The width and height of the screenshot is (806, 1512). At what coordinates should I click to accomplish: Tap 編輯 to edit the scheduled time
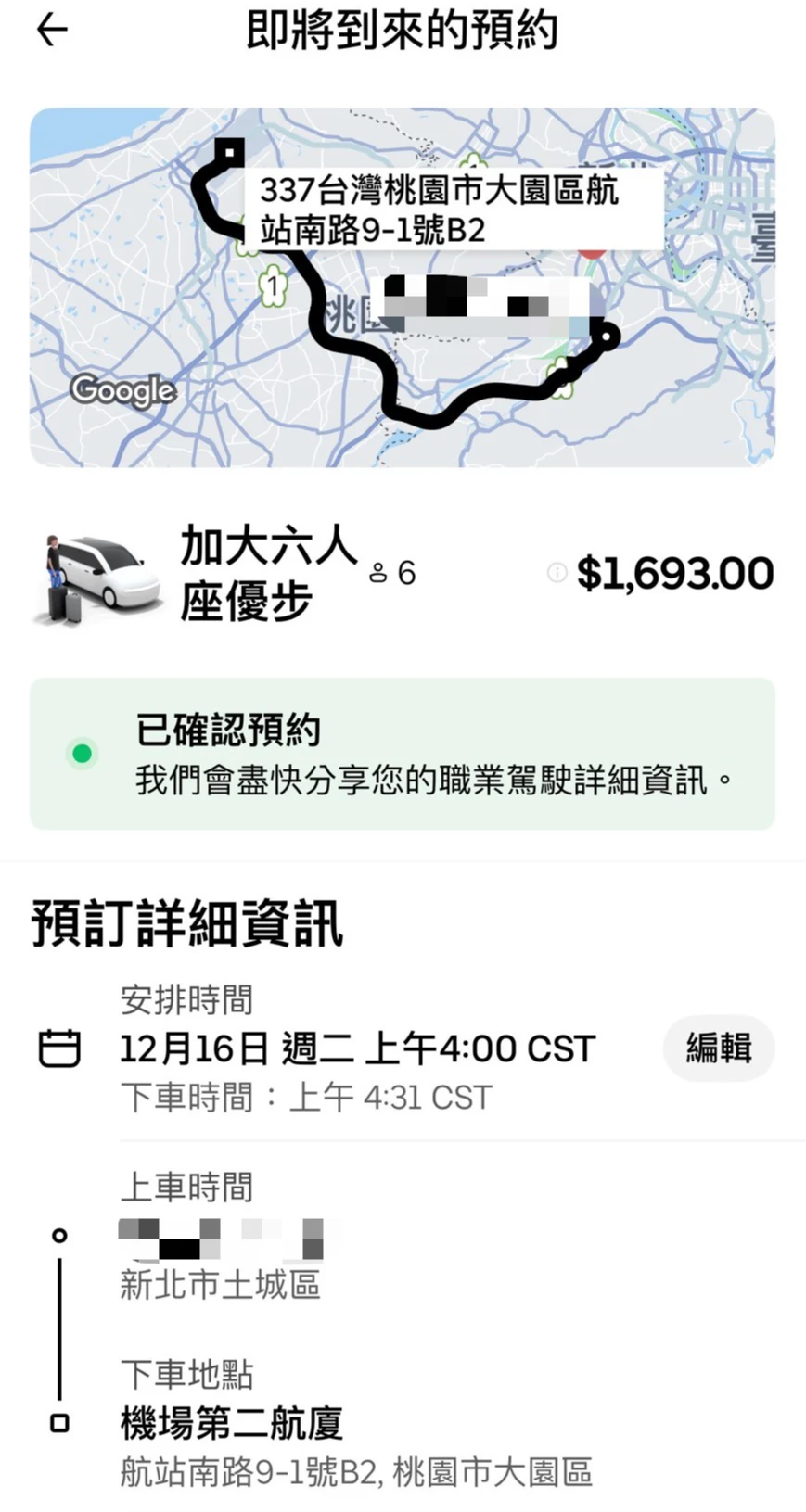coord(718,1048)
